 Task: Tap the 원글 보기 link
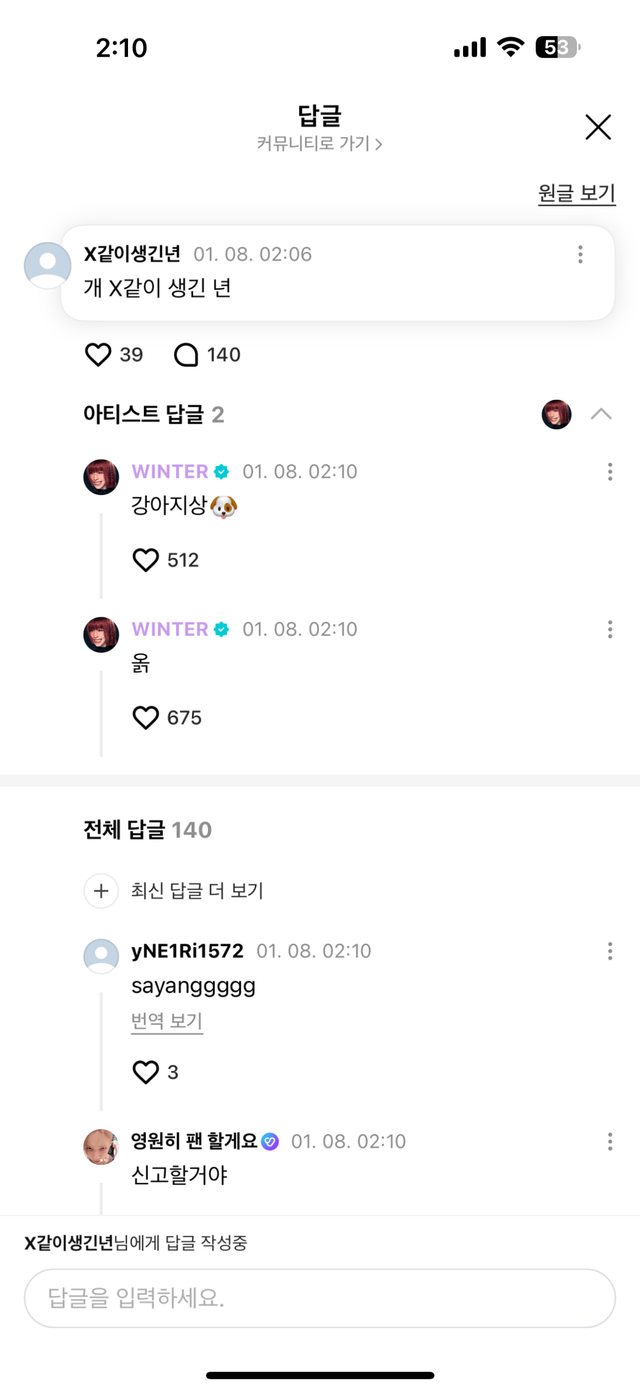[576, 194]
